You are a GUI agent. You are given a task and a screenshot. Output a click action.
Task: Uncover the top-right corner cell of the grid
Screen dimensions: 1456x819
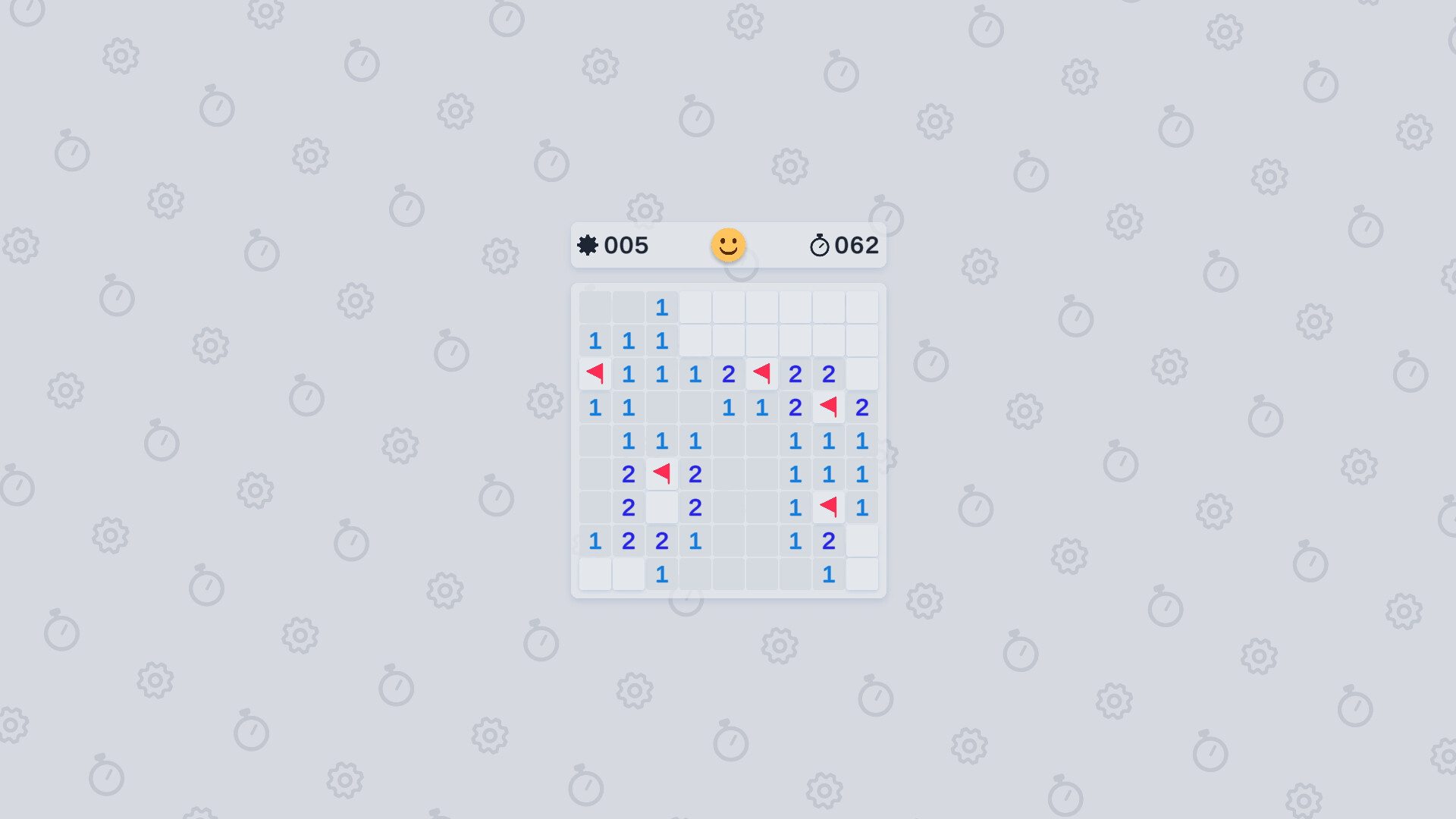tap(861, 307)
